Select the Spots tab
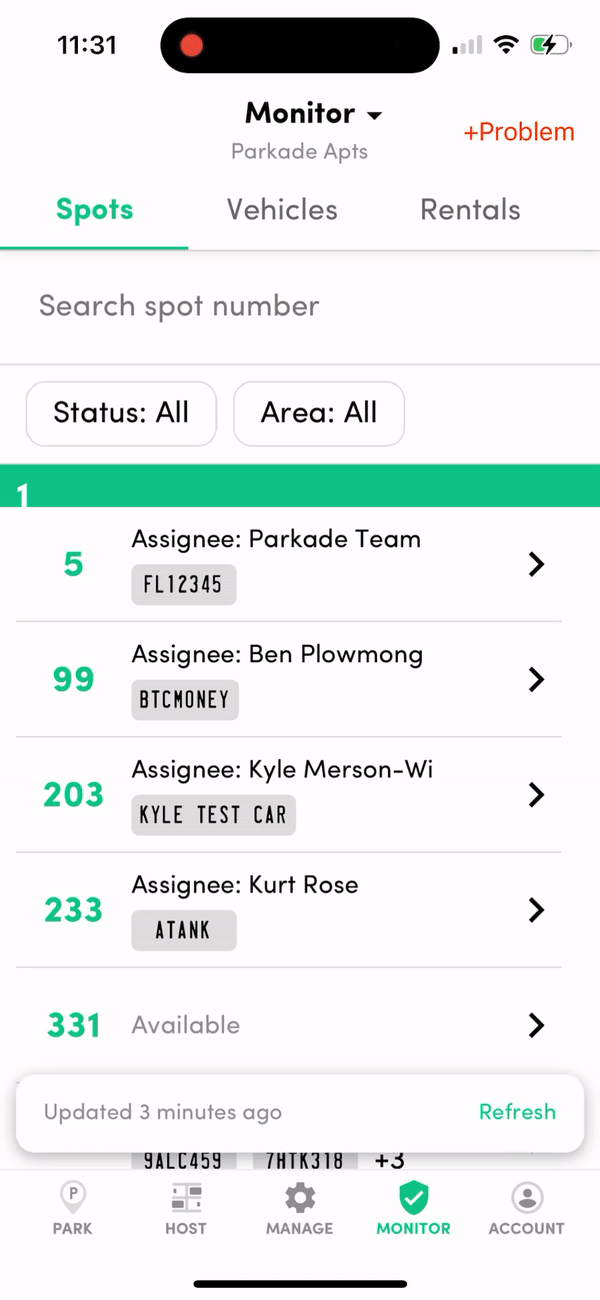Viewport: 600px width, 1300px height. coord(94,210)
